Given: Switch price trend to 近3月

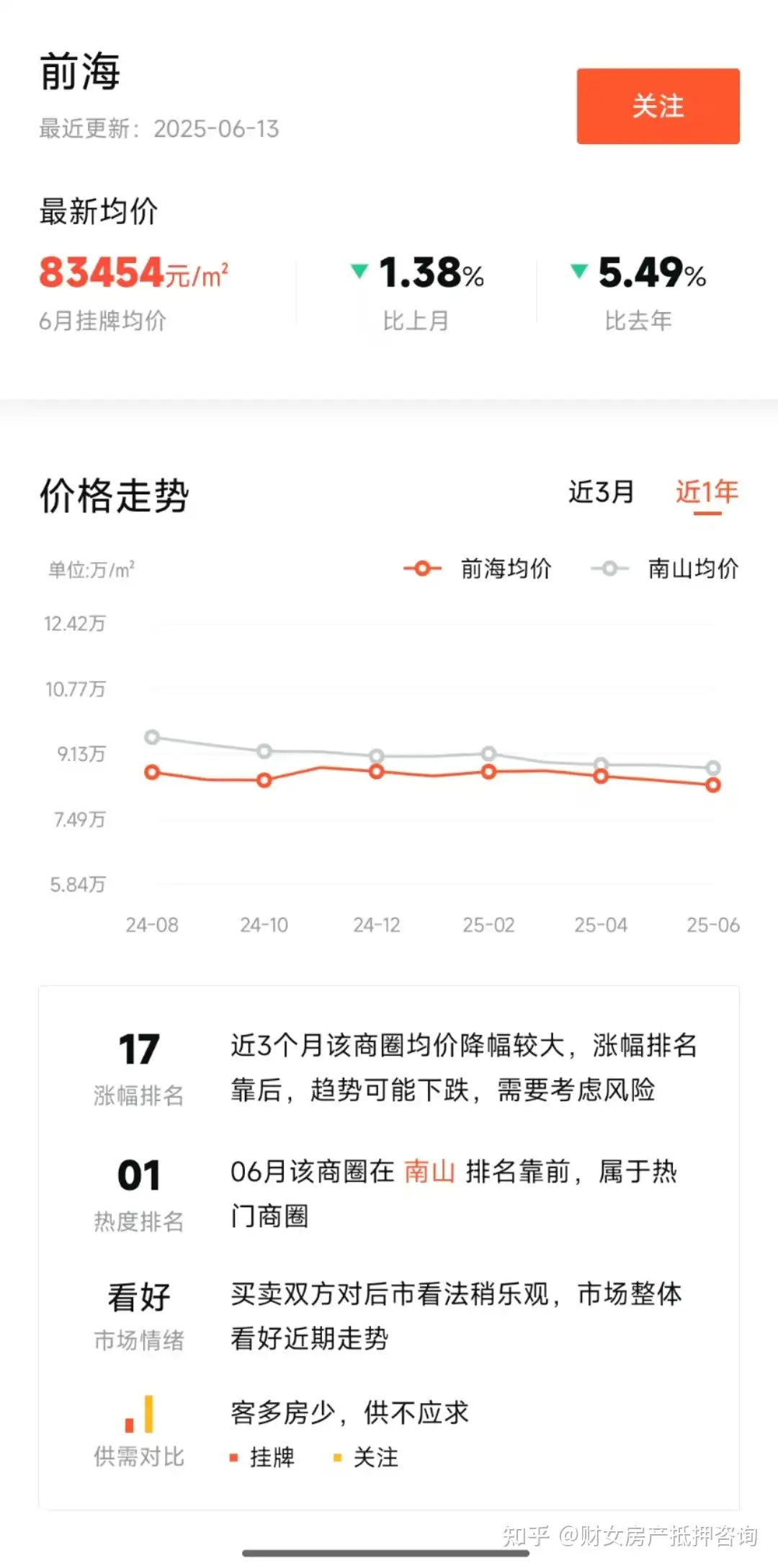Looking at the screenshot, I should pyautogui.click(x=602, y=492).
